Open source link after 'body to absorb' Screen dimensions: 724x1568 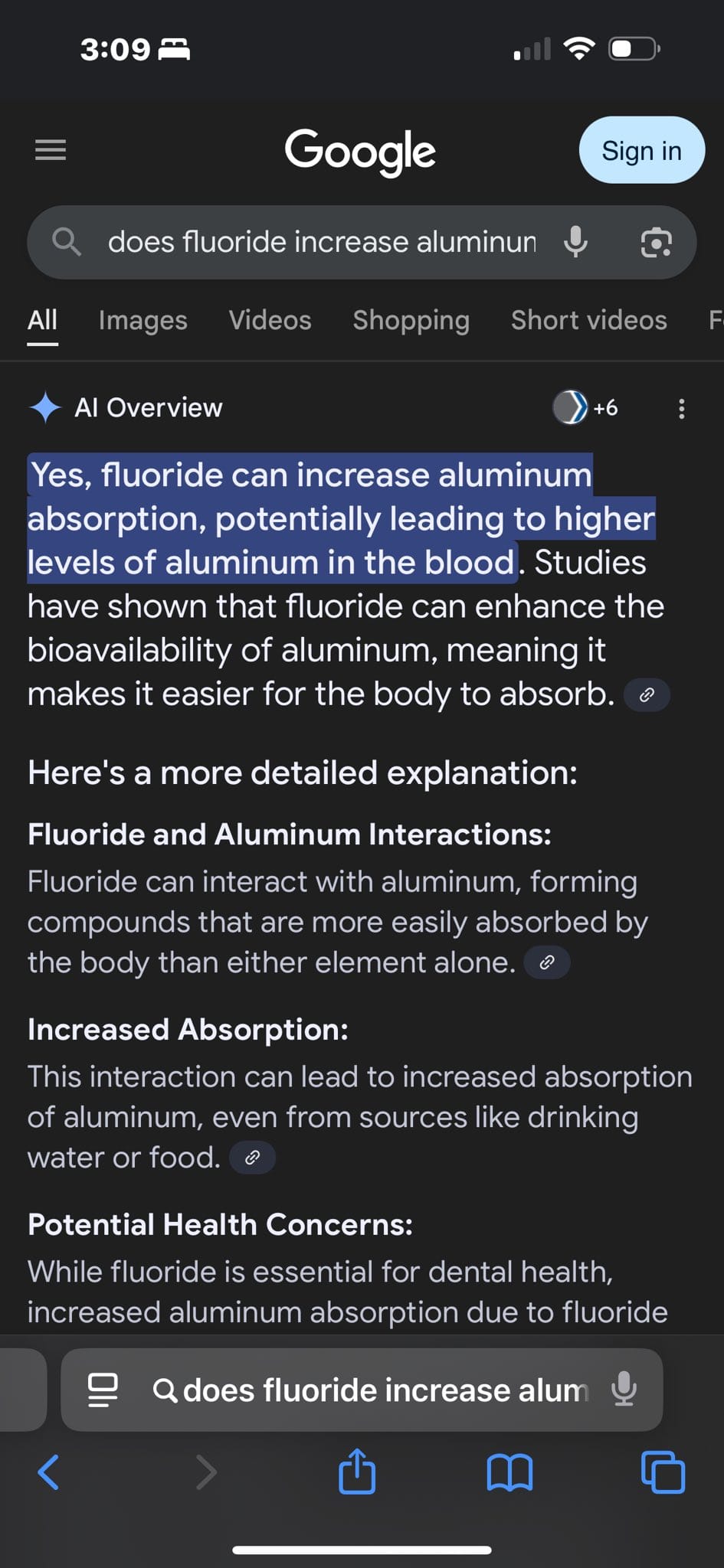coord(647,695)
